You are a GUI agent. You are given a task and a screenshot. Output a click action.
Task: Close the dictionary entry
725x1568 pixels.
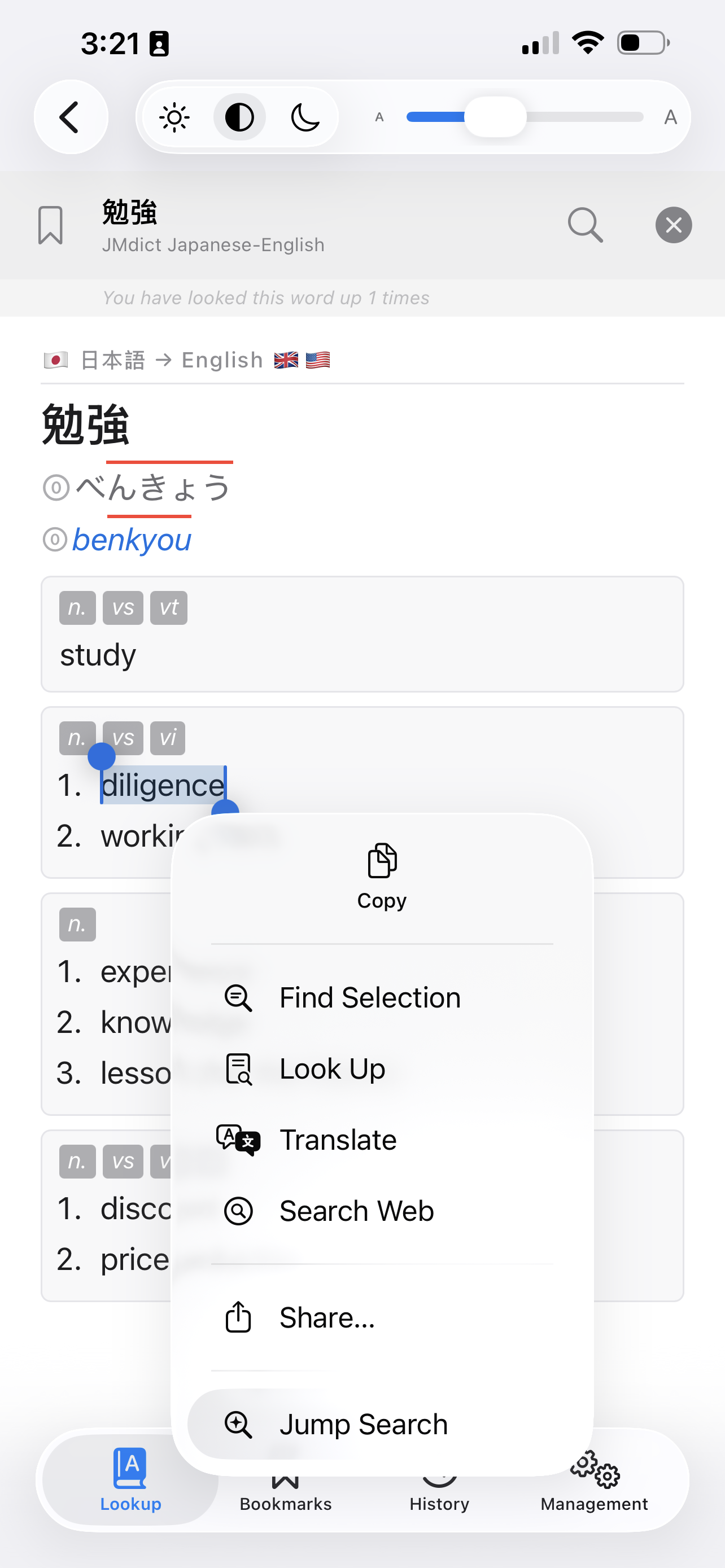coord(673,225)
